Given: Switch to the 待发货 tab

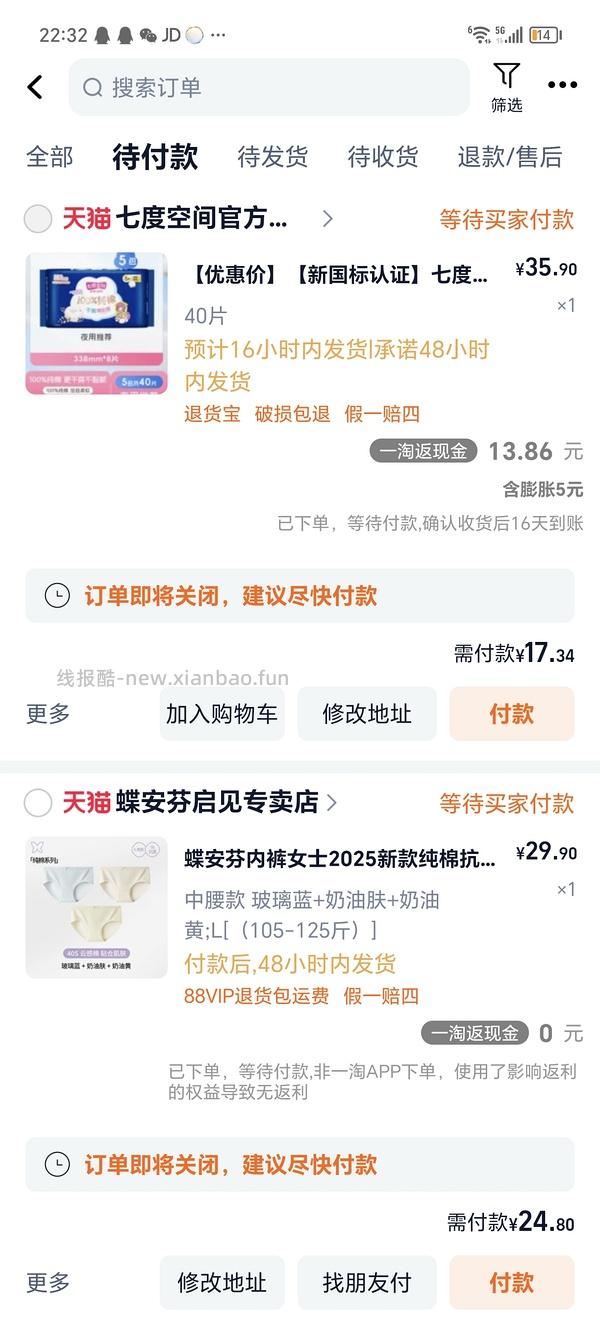Looking at the screenshot, I should click(272, 157).
